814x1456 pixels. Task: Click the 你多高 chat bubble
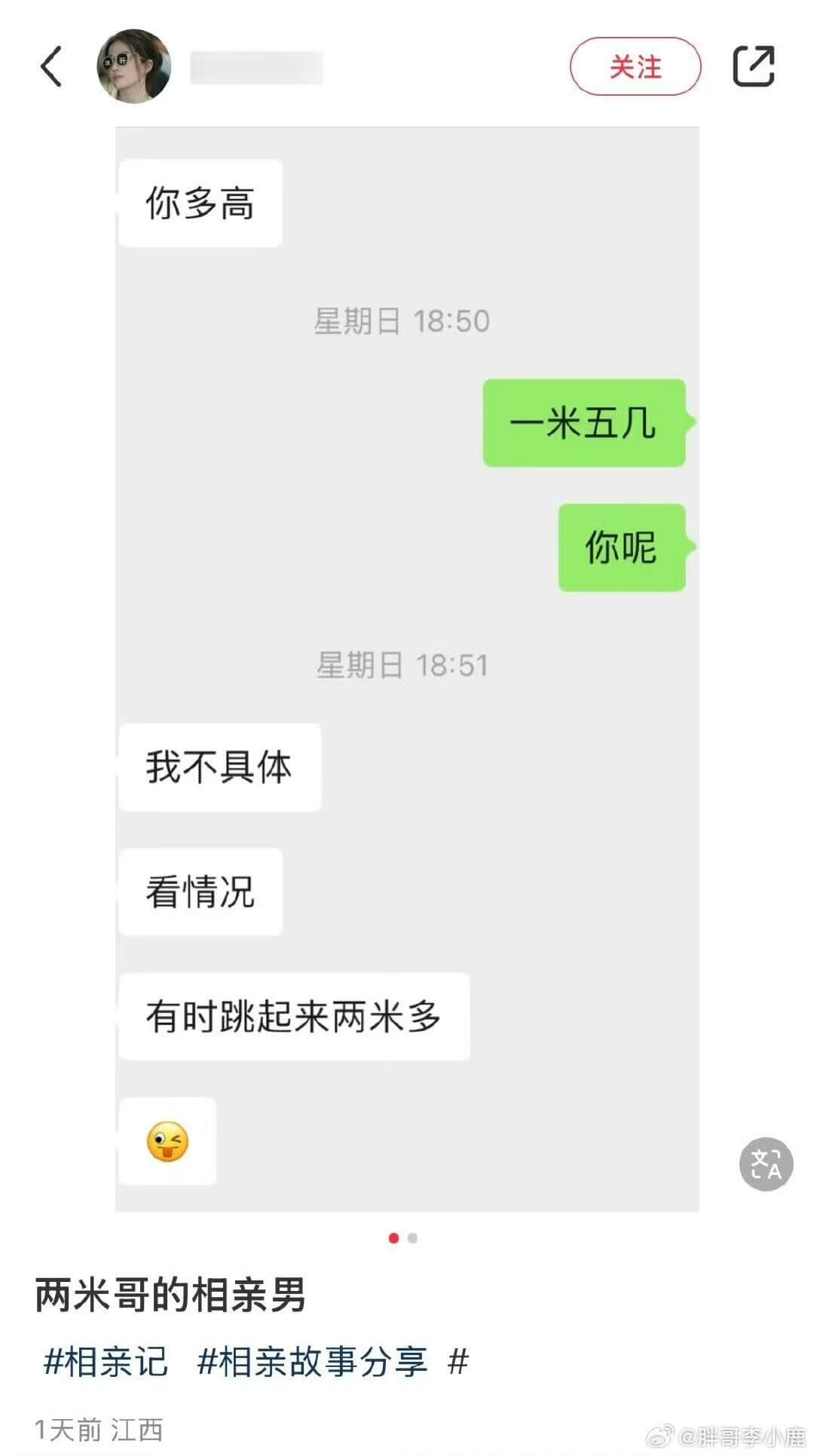click(x=200, y=201)
